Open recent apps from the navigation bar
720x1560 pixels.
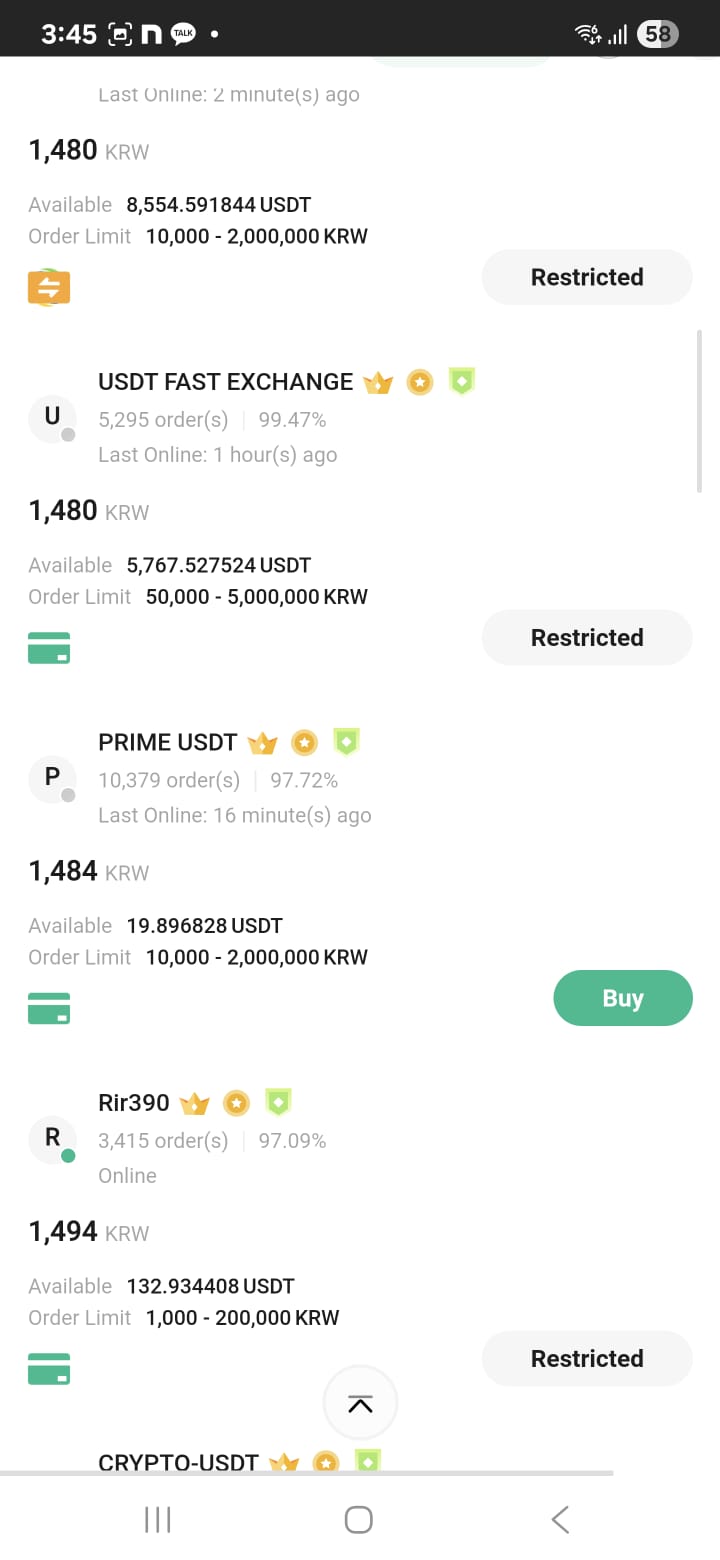(158, 1520)
